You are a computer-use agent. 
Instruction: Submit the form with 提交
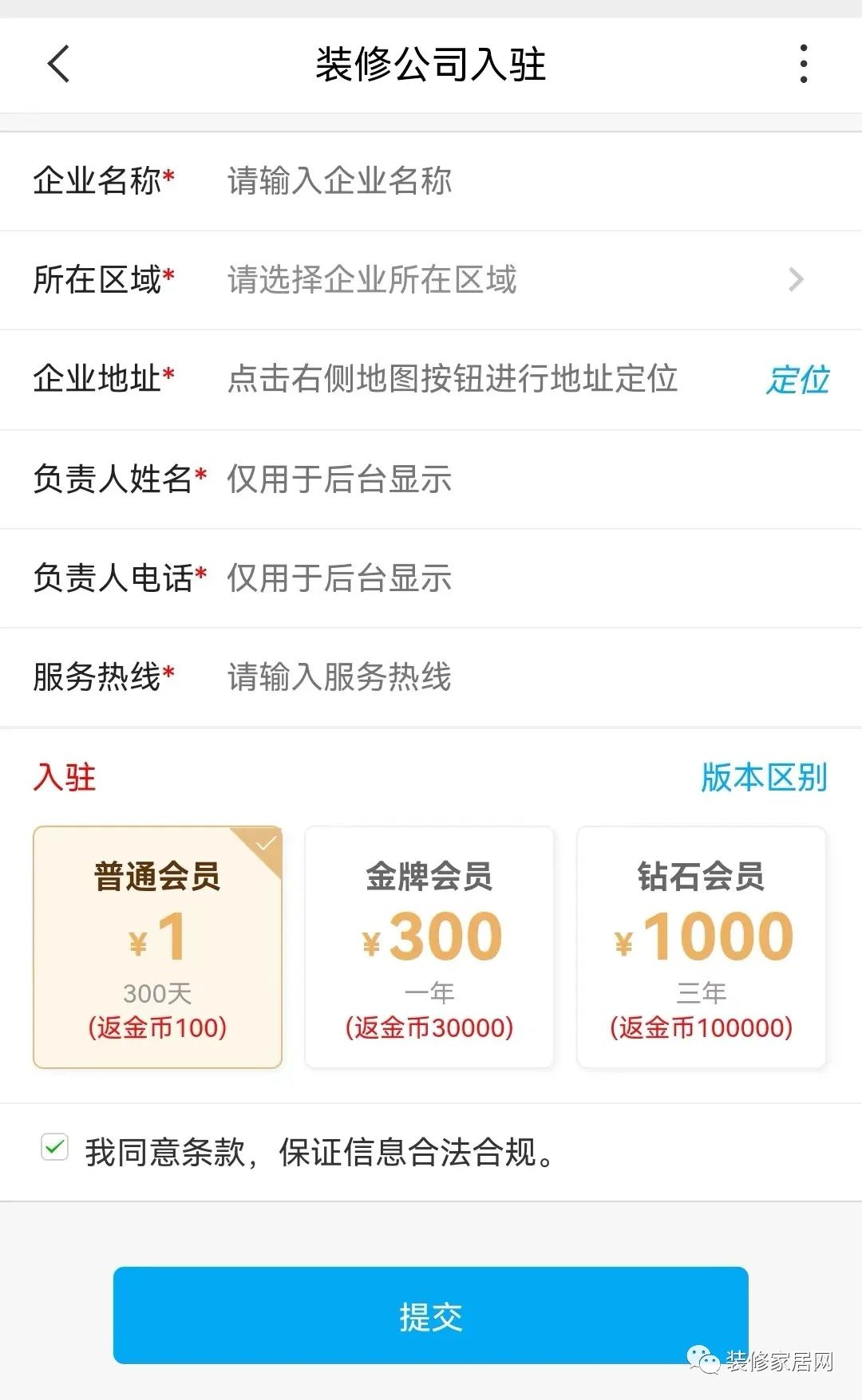click(x=431, y=1315)
